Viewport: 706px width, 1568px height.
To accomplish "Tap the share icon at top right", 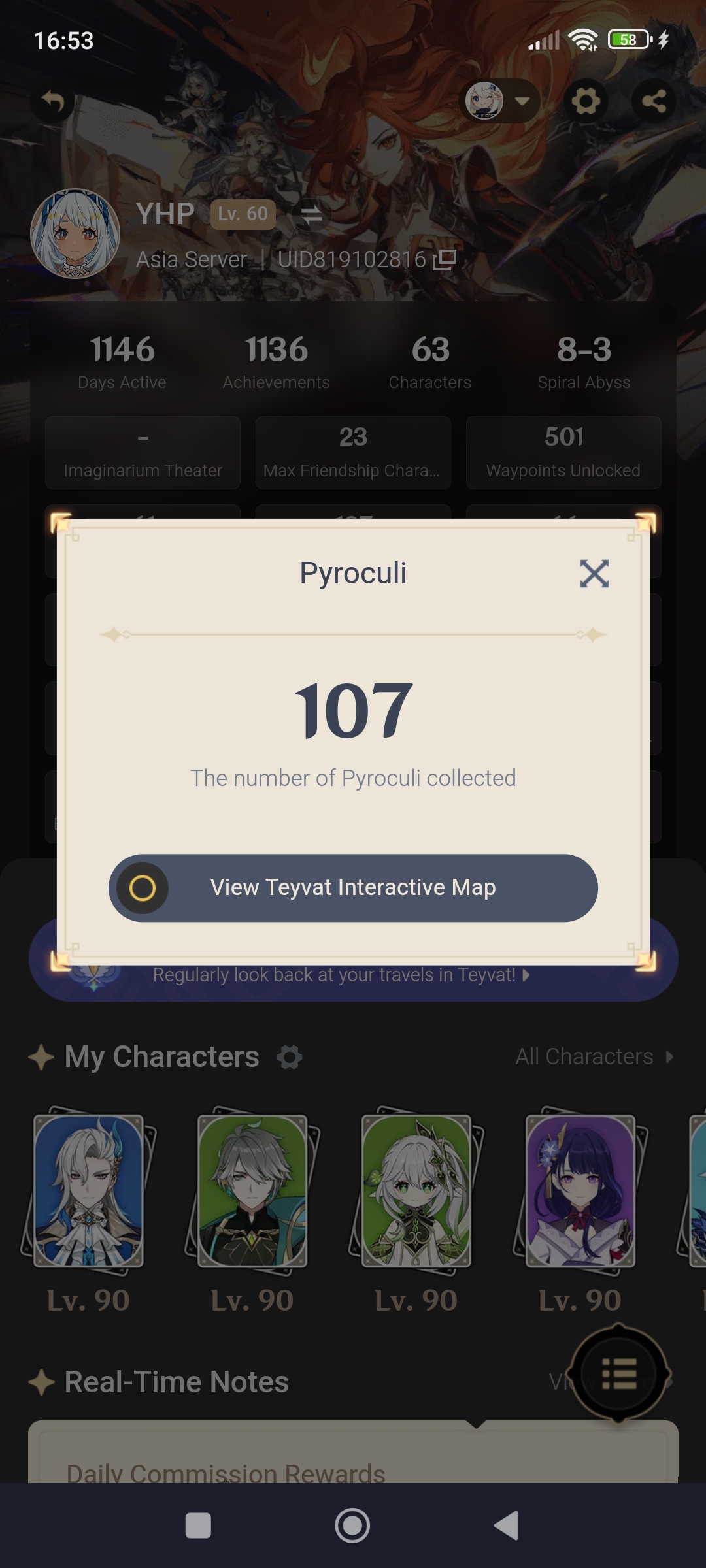I will point(656,101).
